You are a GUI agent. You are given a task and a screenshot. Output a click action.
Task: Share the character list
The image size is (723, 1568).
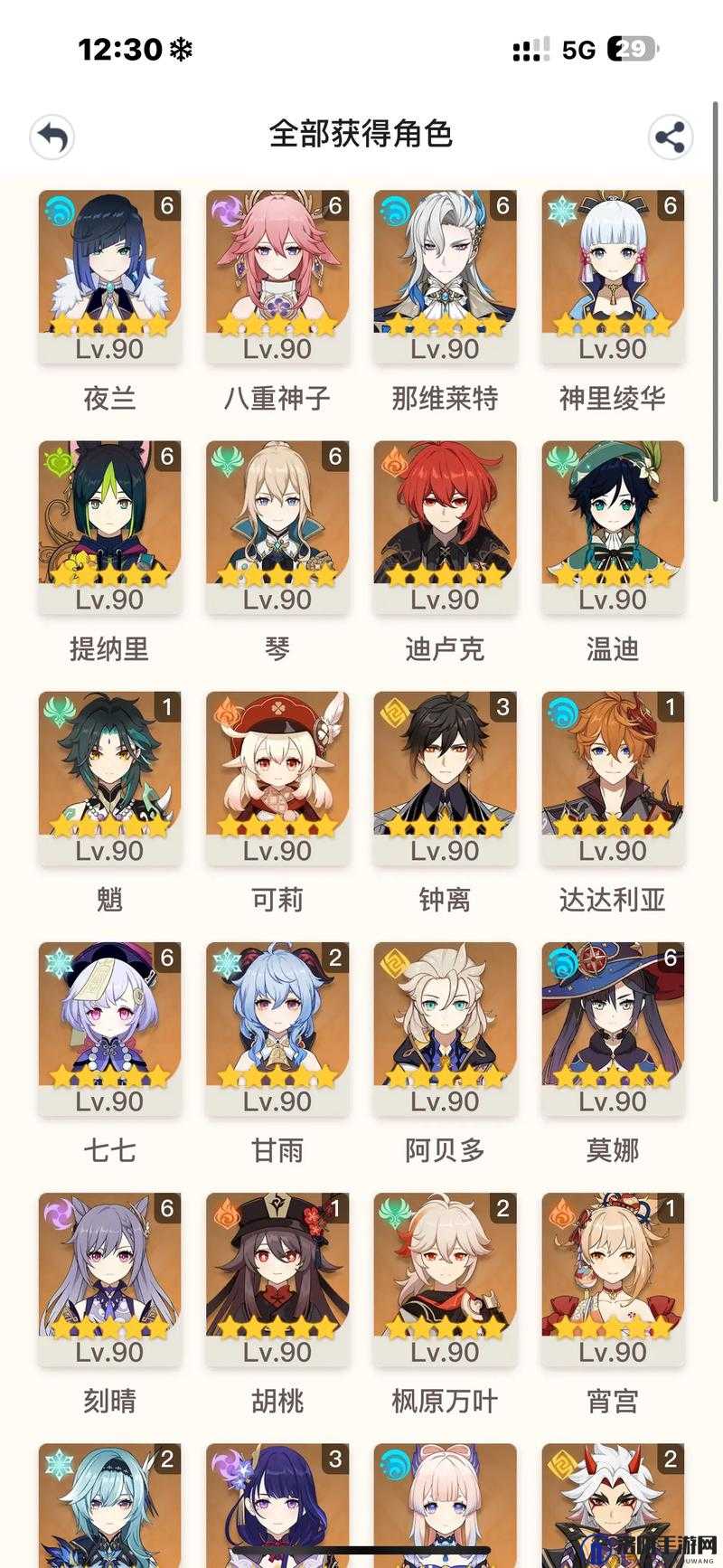click(x=671, y=137)
